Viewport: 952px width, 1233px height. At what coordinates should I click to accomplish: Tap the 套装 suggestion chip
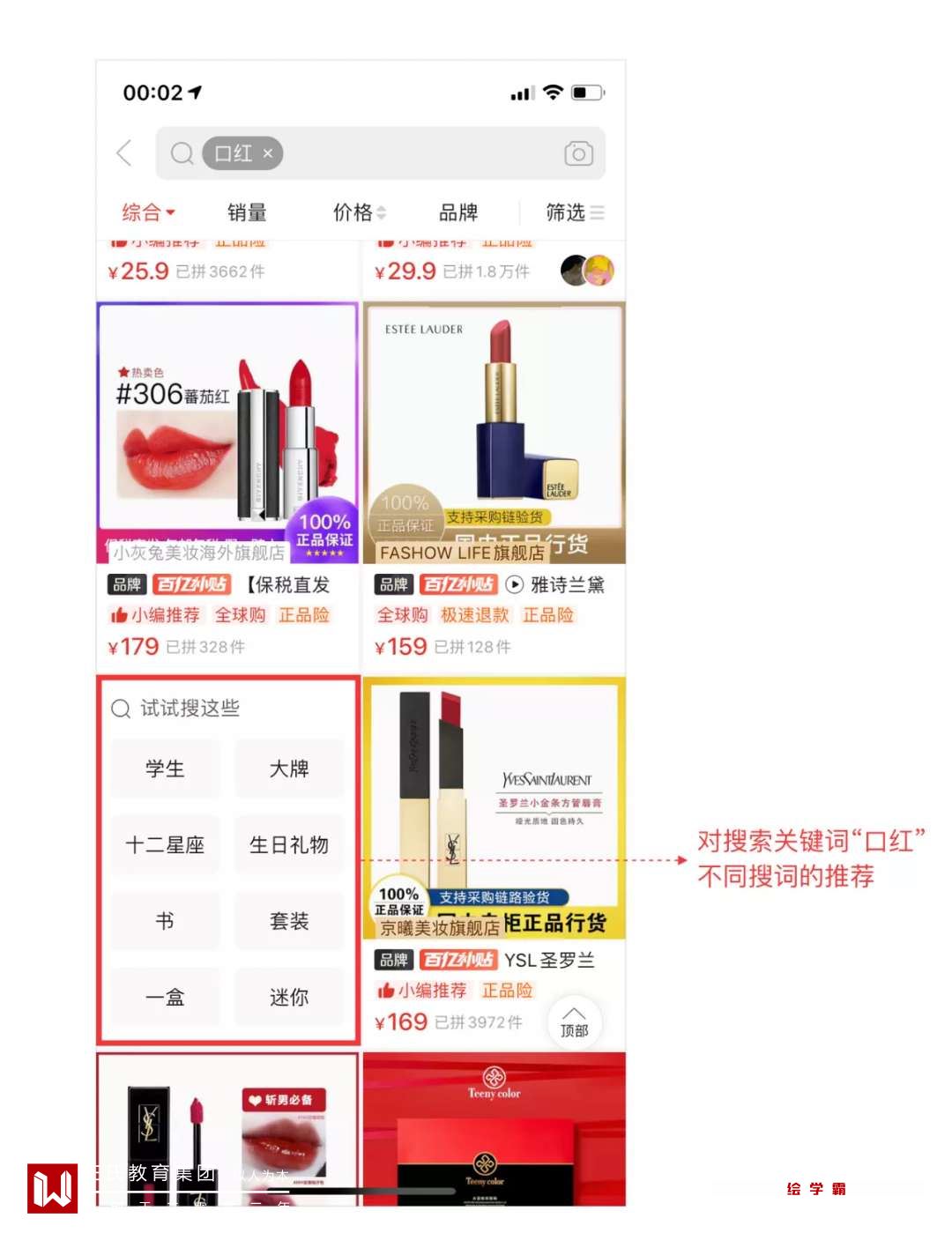[x=289, y=921]
